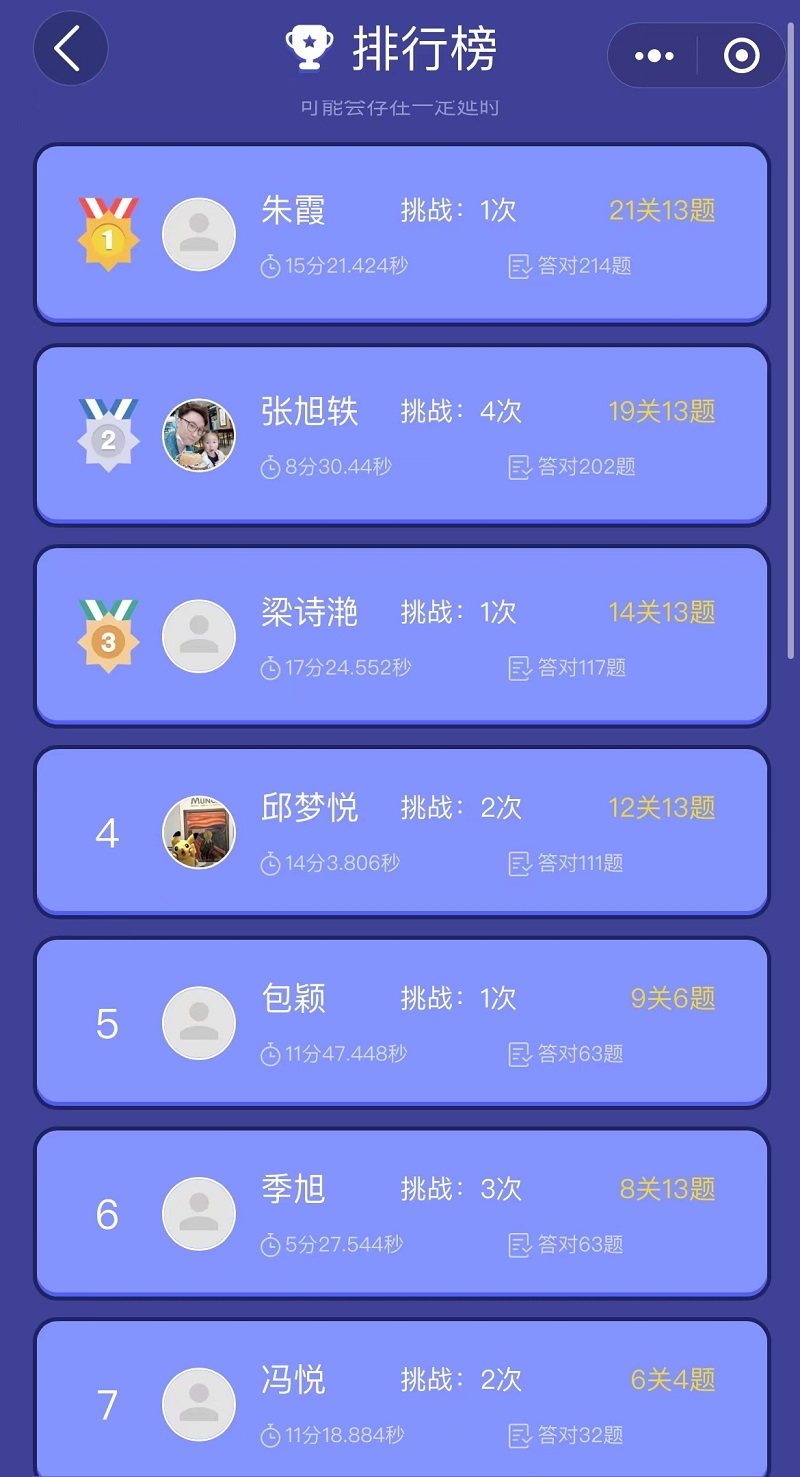Tap 包颖's fifth-place card

click(x=402, y=1022)
